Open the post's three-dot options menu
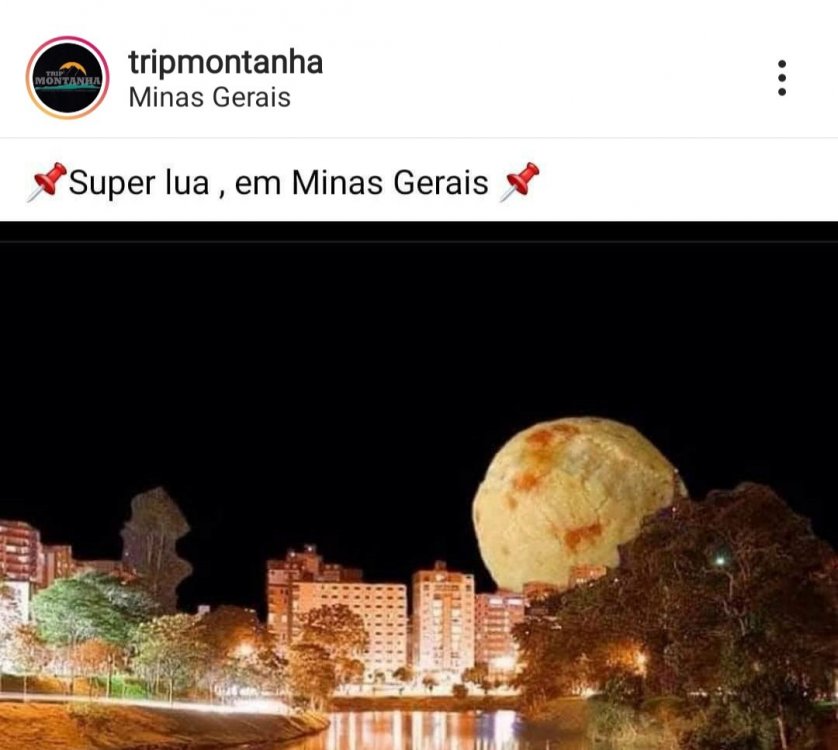838x750 pixels. pos(781,78)
